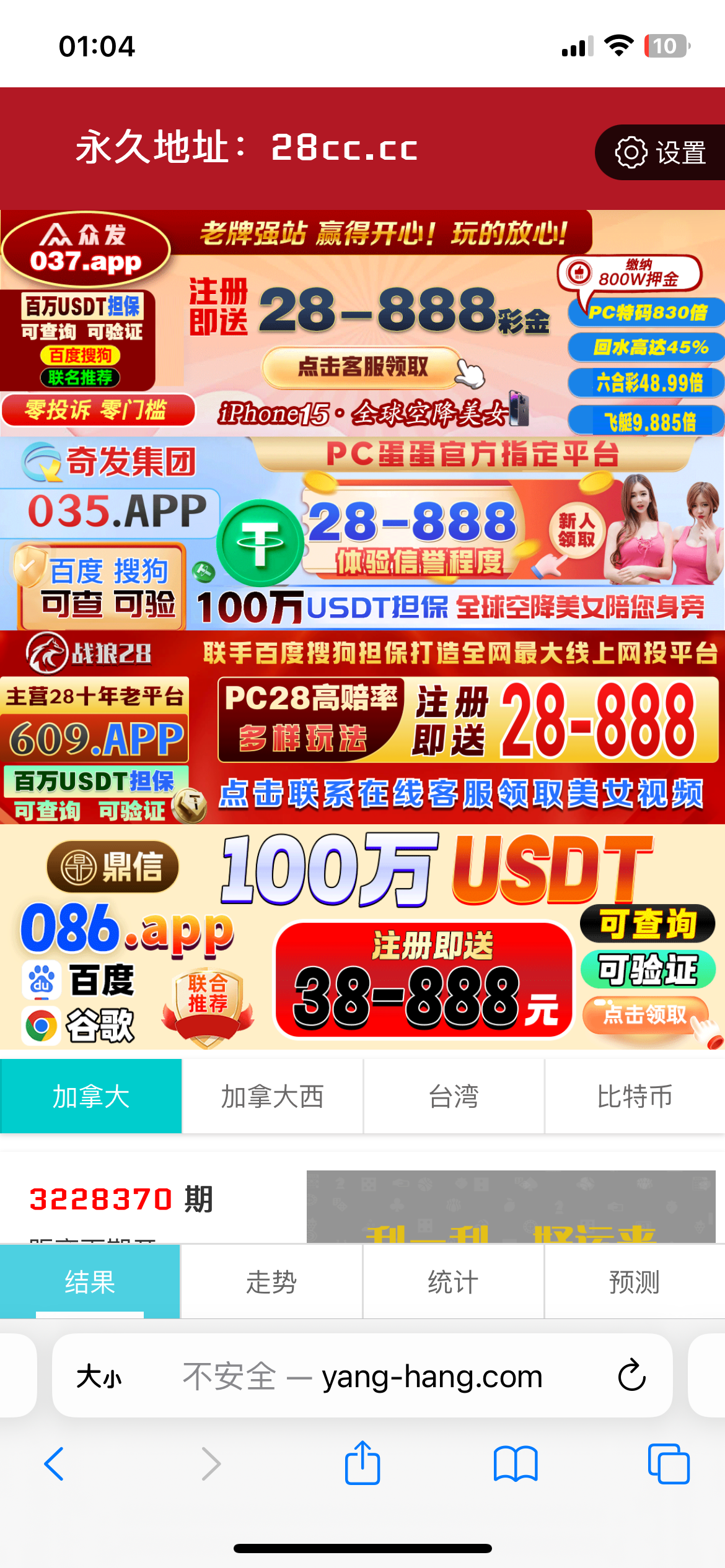The height and width of the screenshot is (1568, 725).
Task: Switch to the 统计 tab
Action: click(x=453, y=1282)
